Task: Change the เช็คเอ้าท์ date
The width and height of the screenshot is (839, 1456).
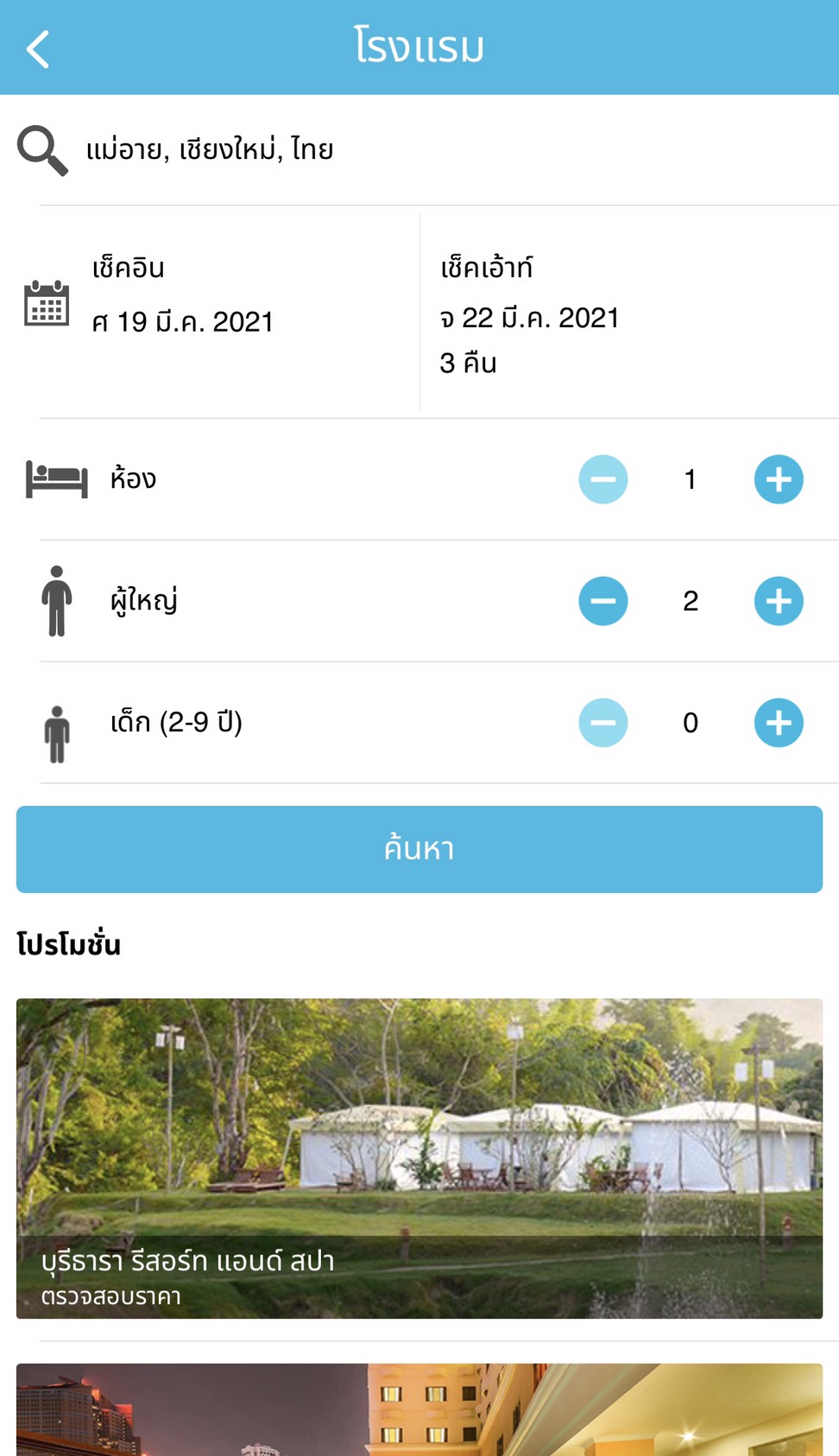Action: click(x=629, y=311)
